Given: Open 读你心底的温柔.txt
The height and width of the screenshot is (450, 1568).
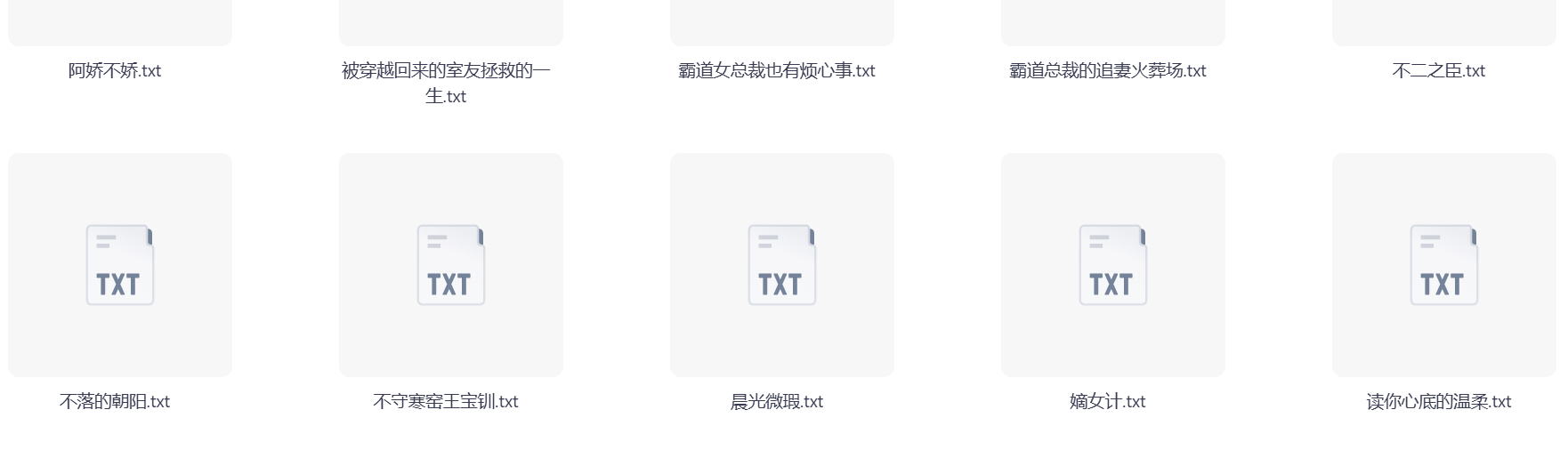Looking at the screenshot, I should click(1444, 265).
